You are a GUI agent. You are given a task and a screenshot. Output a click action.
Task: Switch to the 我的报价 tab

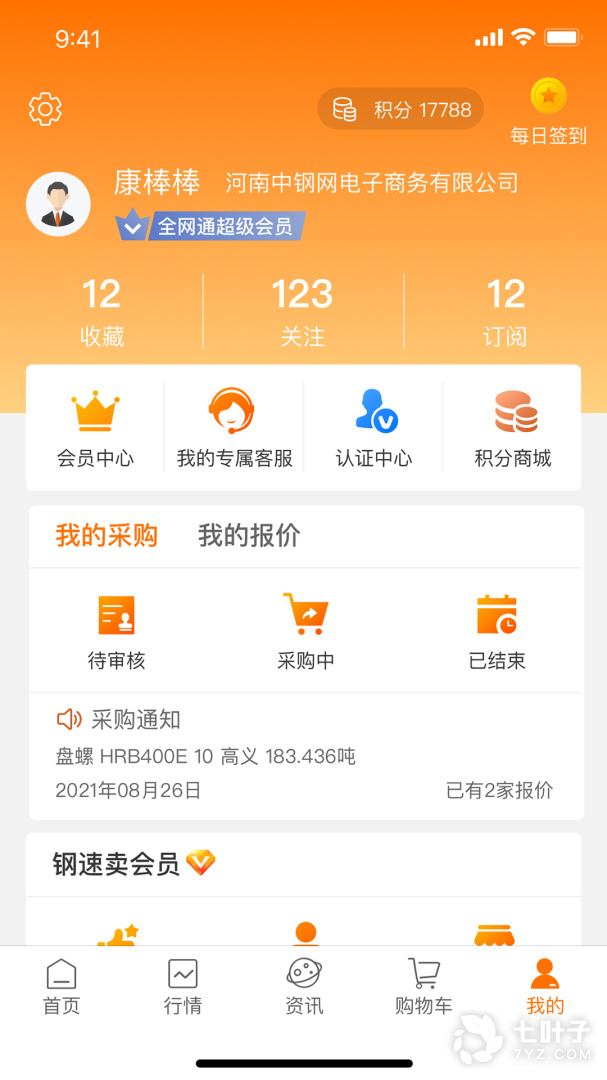(249, 536)
